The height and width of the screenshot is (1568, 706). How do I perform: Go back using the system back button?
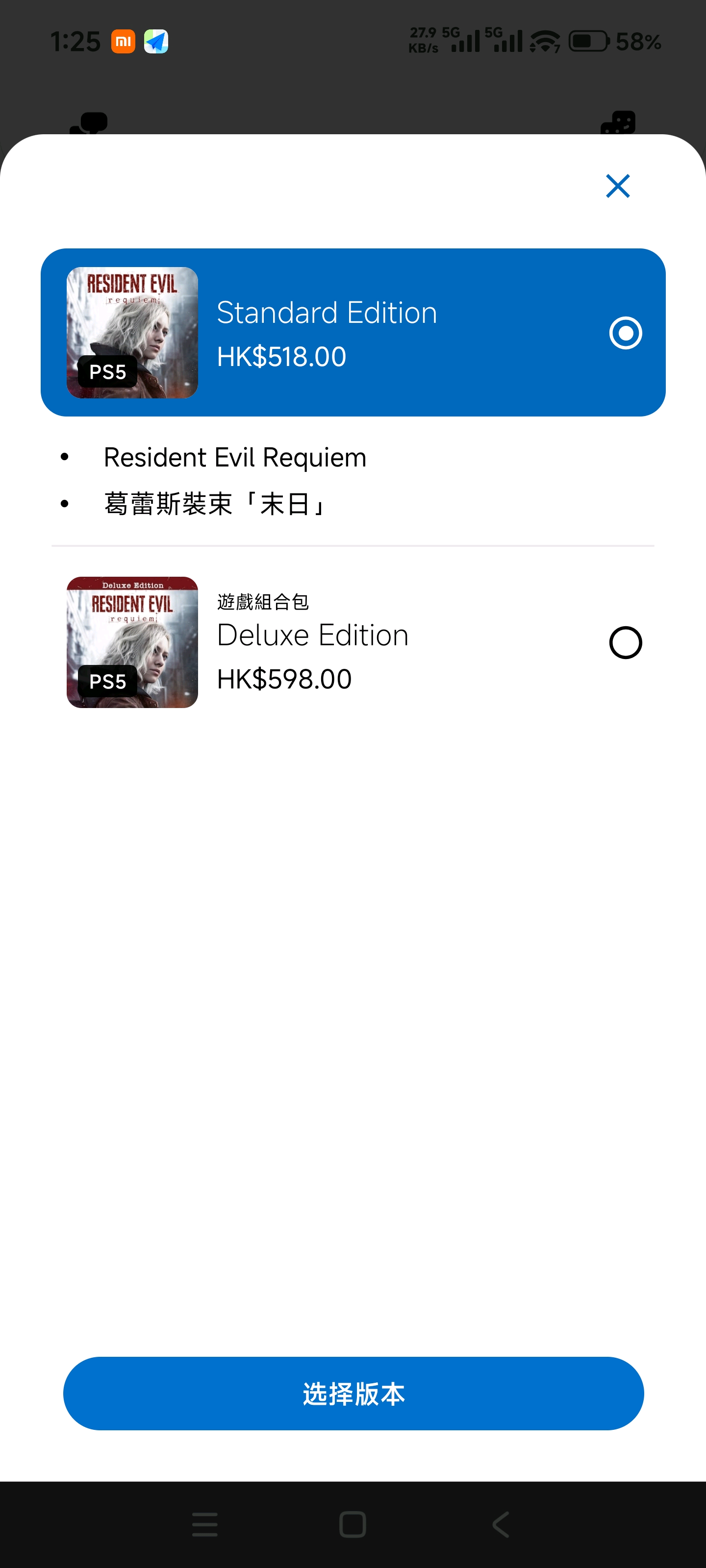pos(500,1524)
